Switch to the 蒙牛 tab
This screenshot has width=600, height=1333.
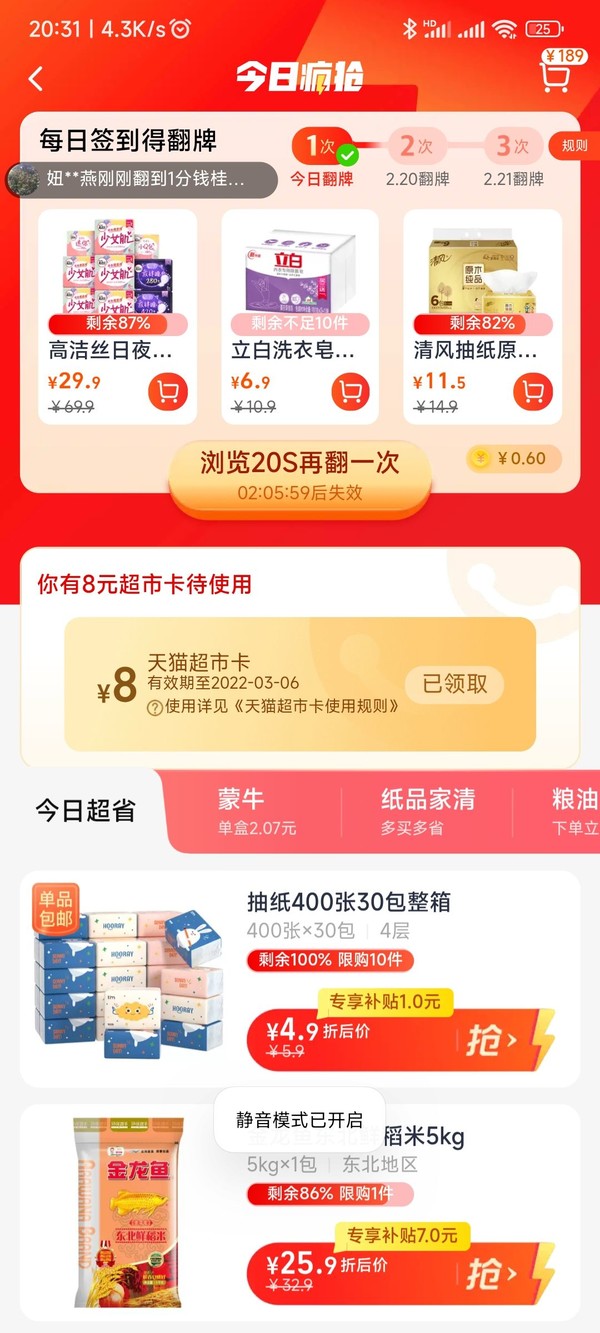(x=256, y=811)
